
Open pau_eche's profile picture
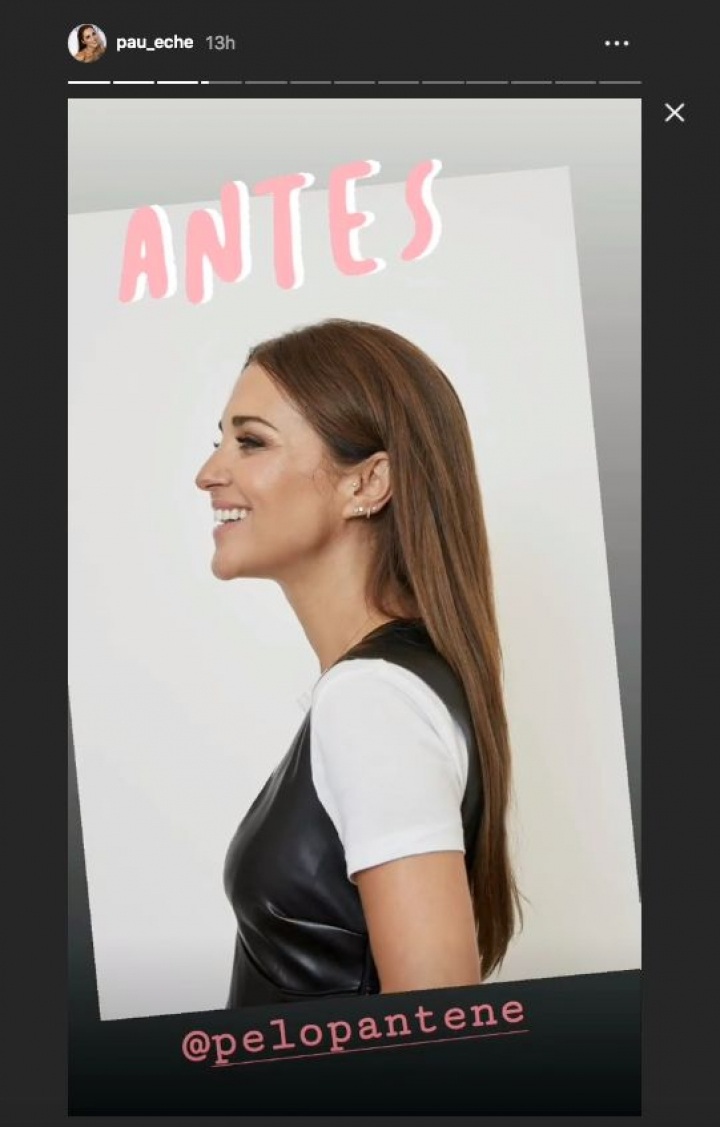tap(87, 43)
